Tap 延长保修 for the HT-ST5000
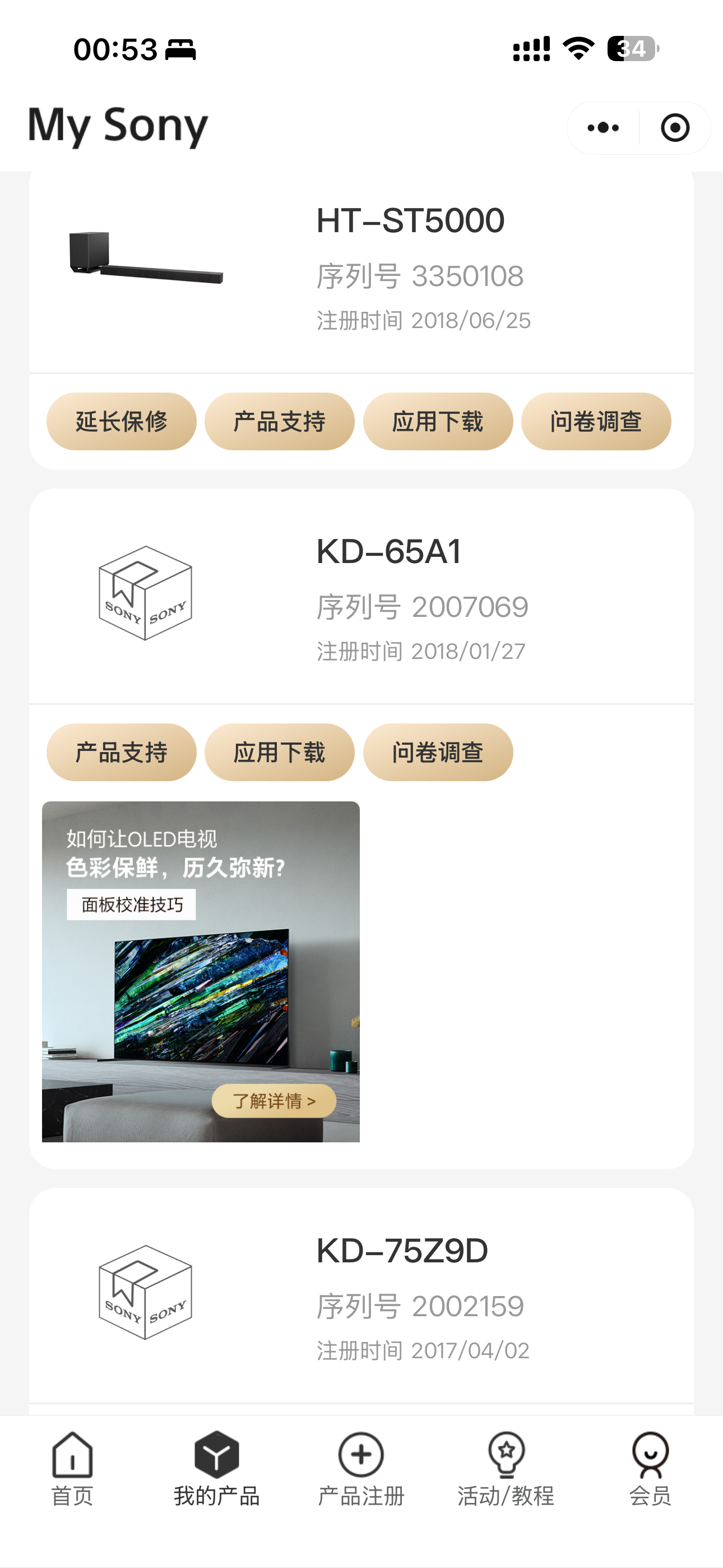 pyautogui.click(x=121, y=421)
